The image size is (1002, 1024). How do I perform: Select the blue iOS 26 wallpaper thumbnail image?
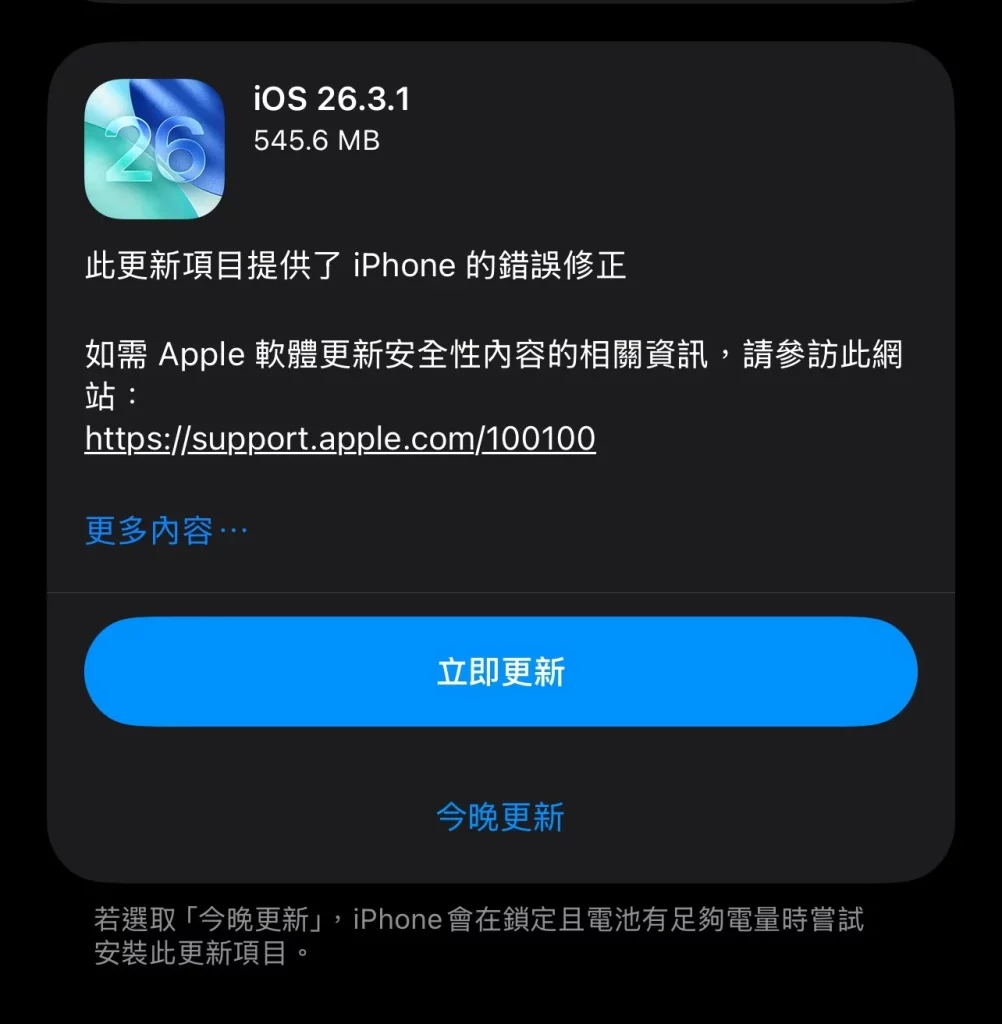pyautogui.click(x=155, y=150)
